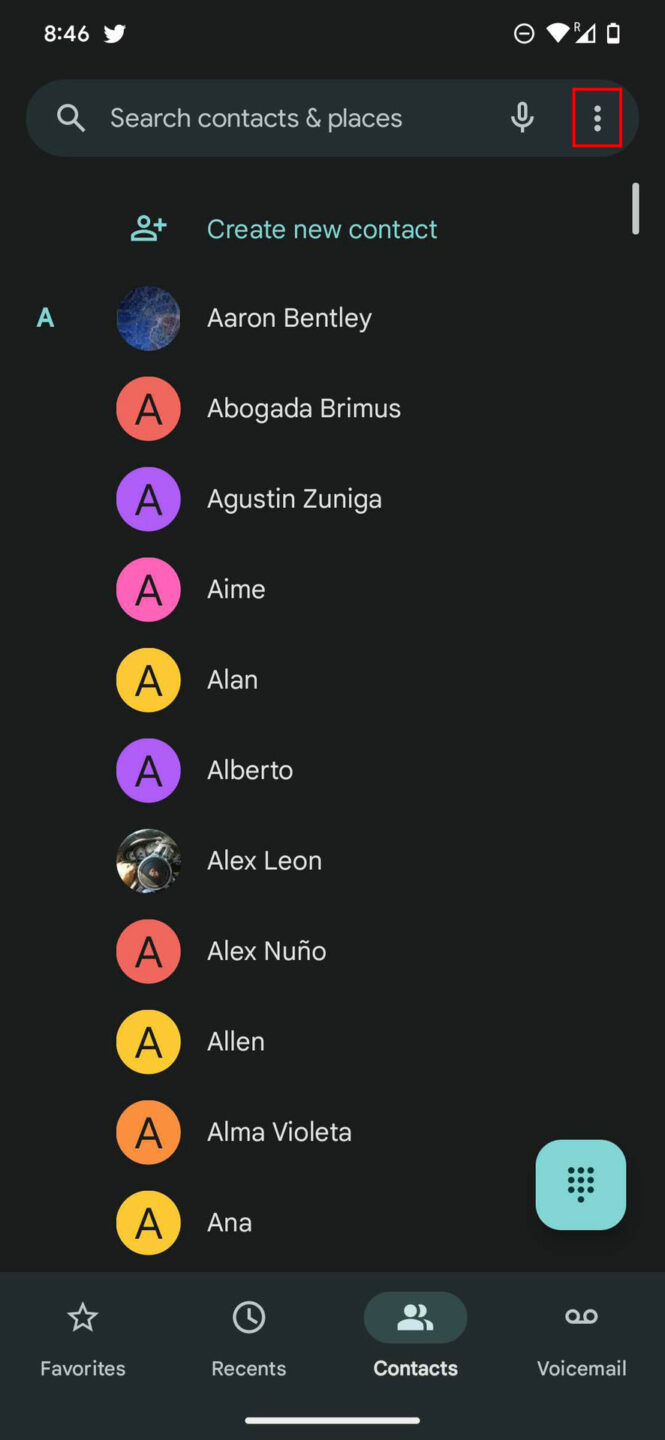Open Alma Violeta's contact
The width and height of the screenshot is (665, 1440).
279,1132
